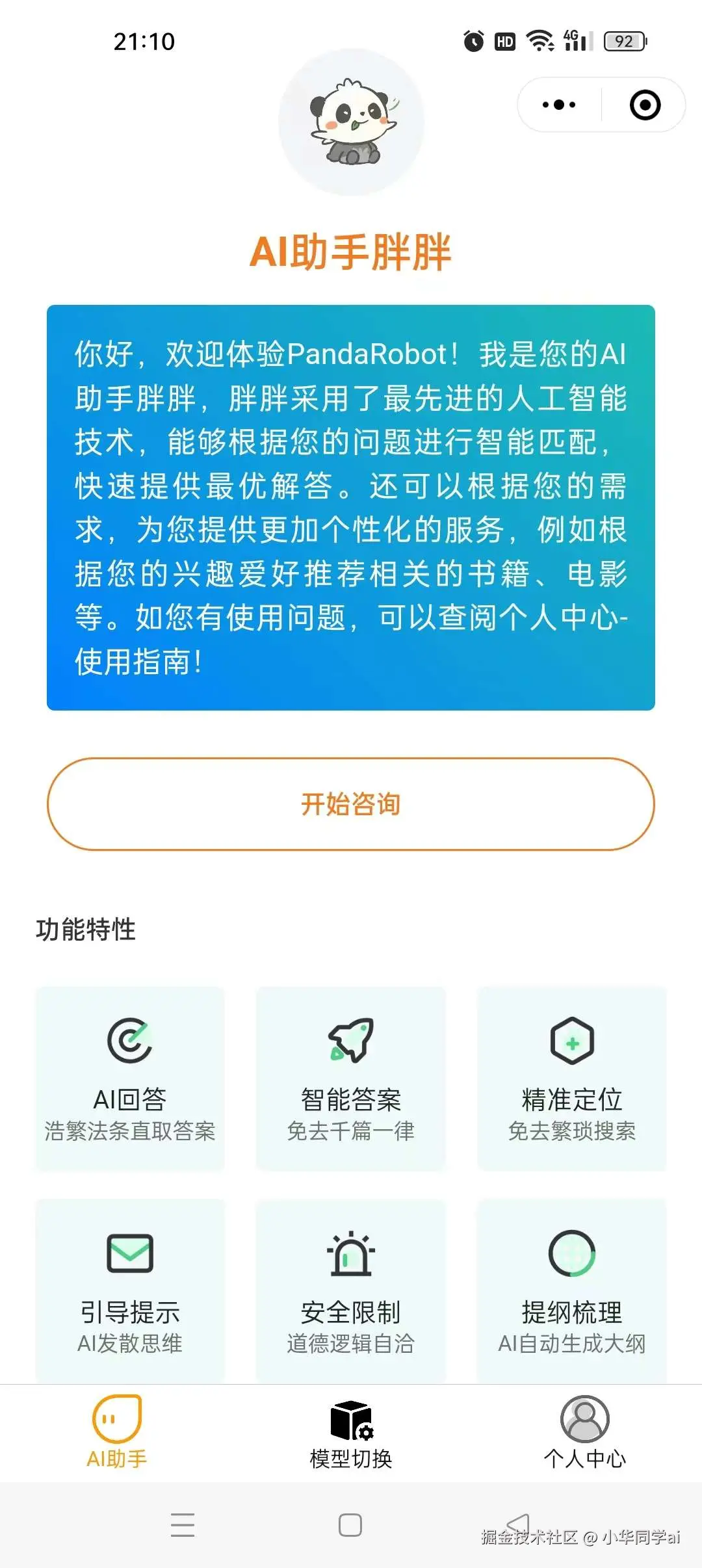Open the 提纲梳理 feature card
The height and width of the screenshot is (1568, 702).
click(572, 1290)
